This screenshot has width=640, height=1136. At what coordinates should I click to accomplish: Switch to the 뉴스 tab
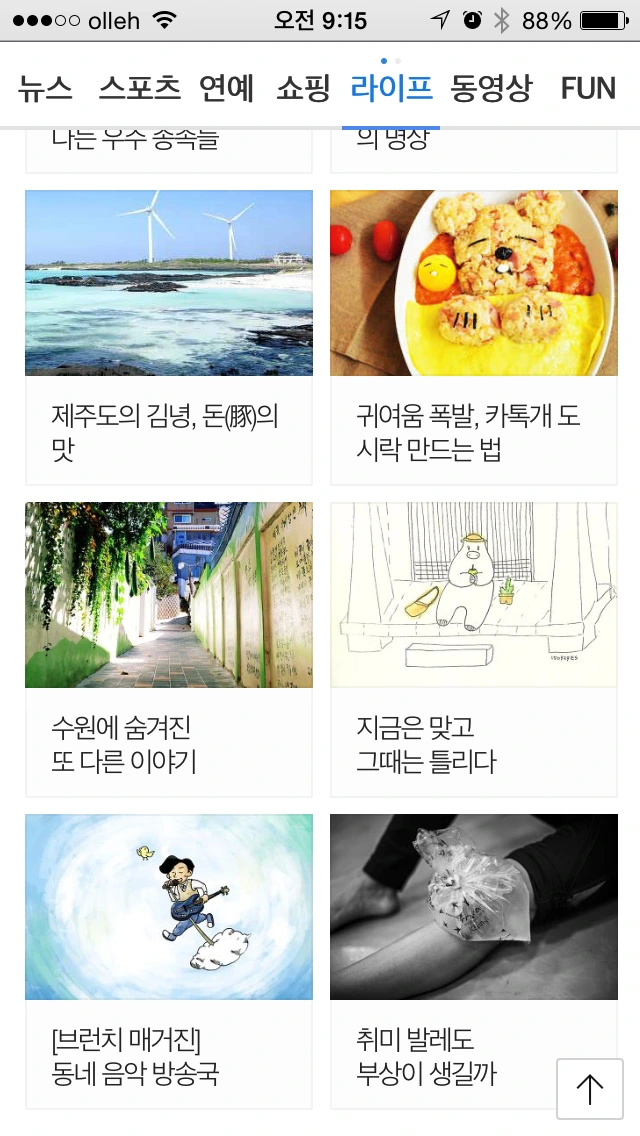pos(45,89)
